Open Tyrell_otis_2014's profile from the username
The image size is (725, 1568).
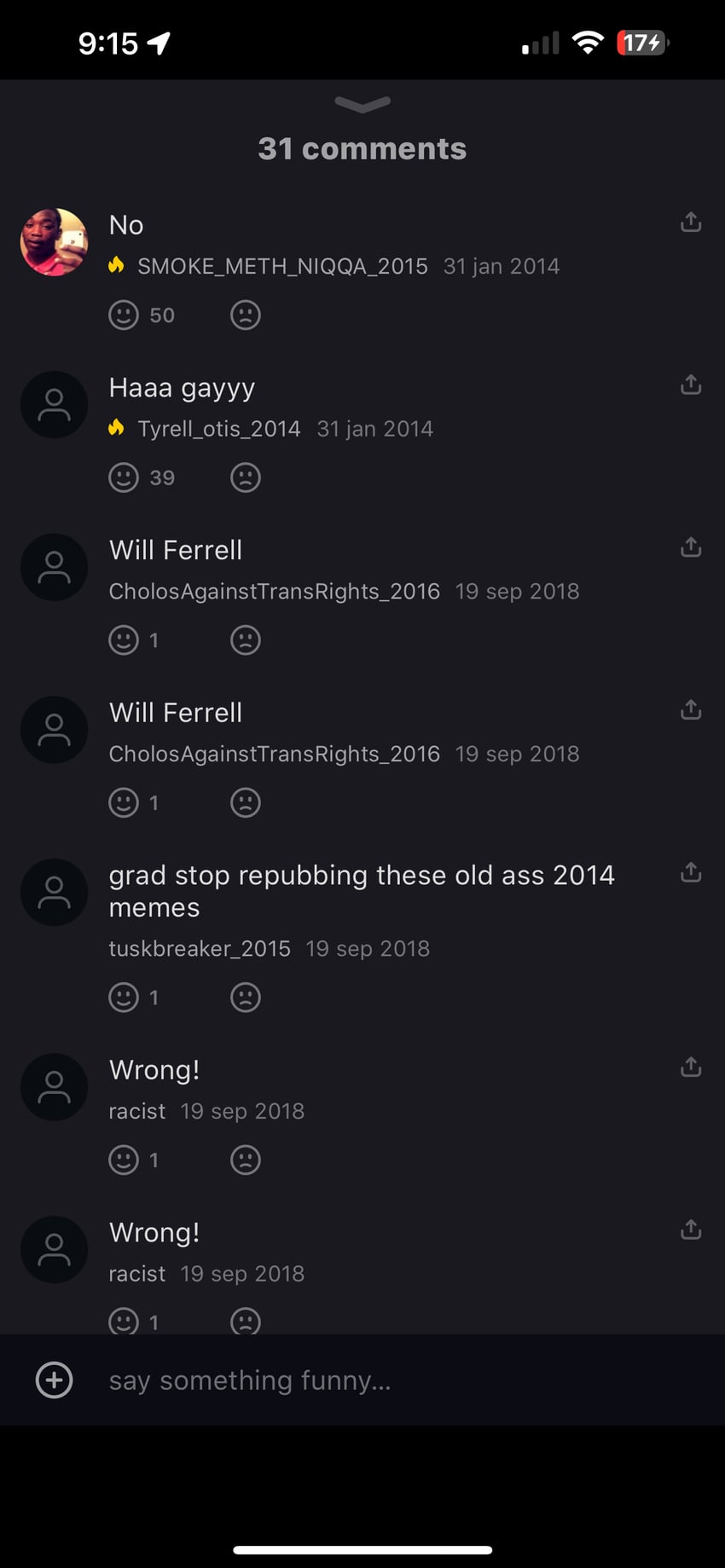[x=218, y=429]
